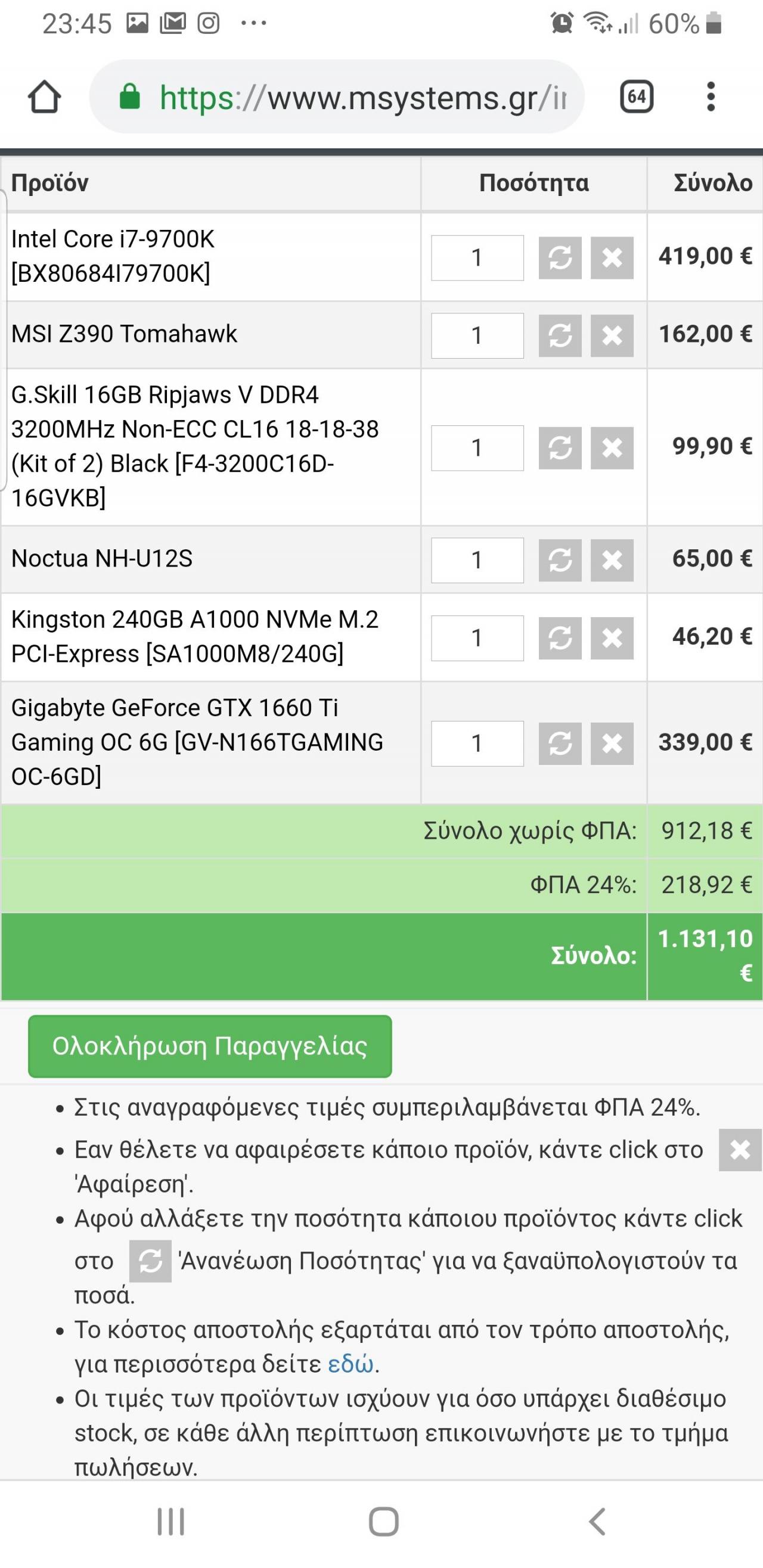Screen dimensions: 763x1568
Task: Click Ολοκλήρωση Παραγγελίας to checkout
Action: tap(209, 1045)
